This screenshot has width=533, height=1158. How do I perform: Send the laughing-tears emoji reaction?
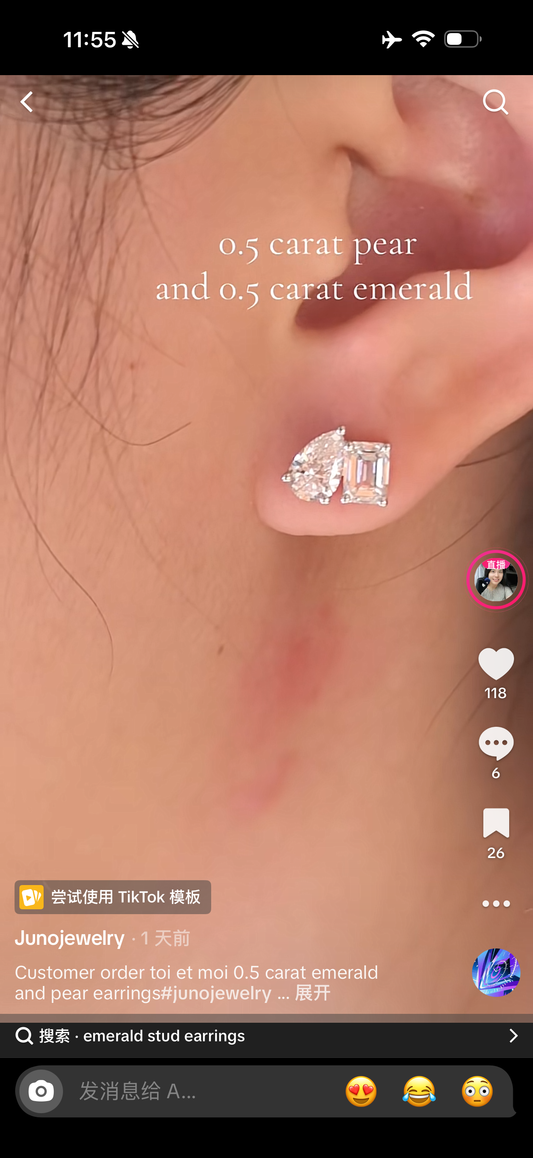point(419,1091)
